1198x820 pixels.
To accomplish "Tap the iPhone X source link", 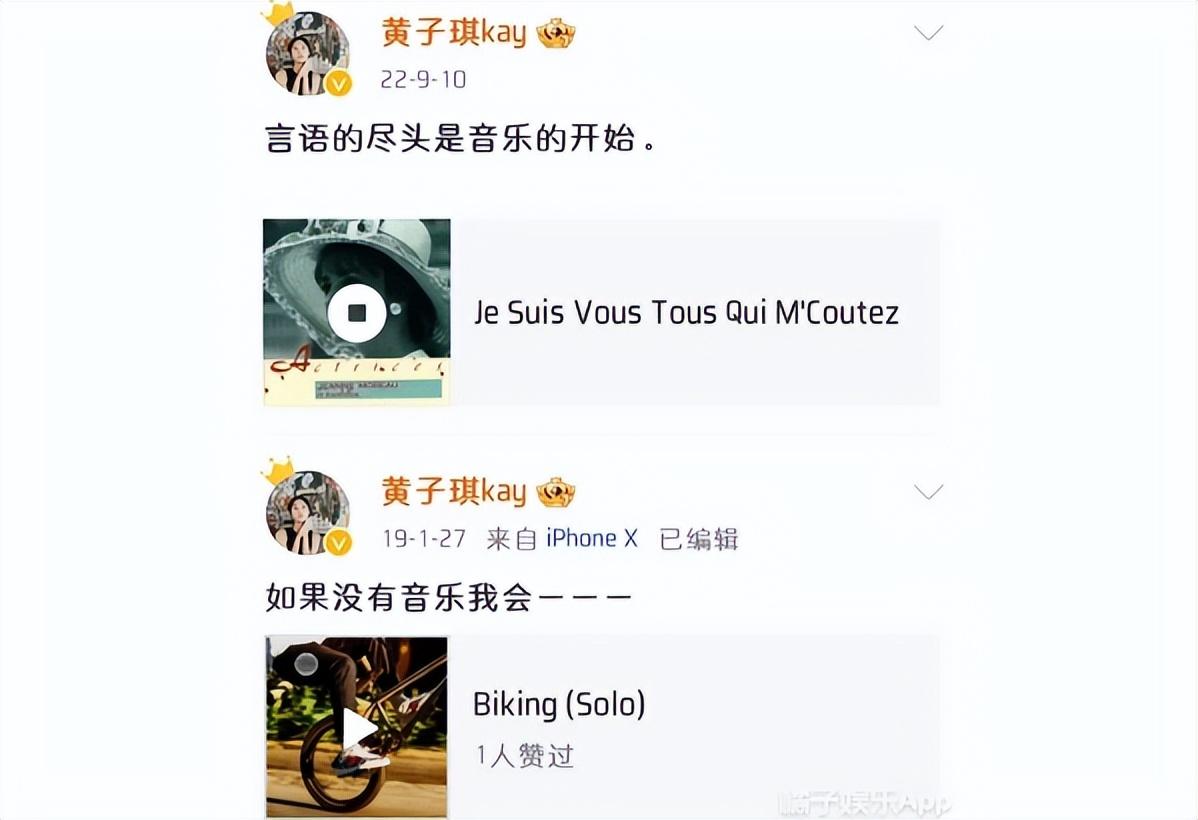I will tap(591, 538).
